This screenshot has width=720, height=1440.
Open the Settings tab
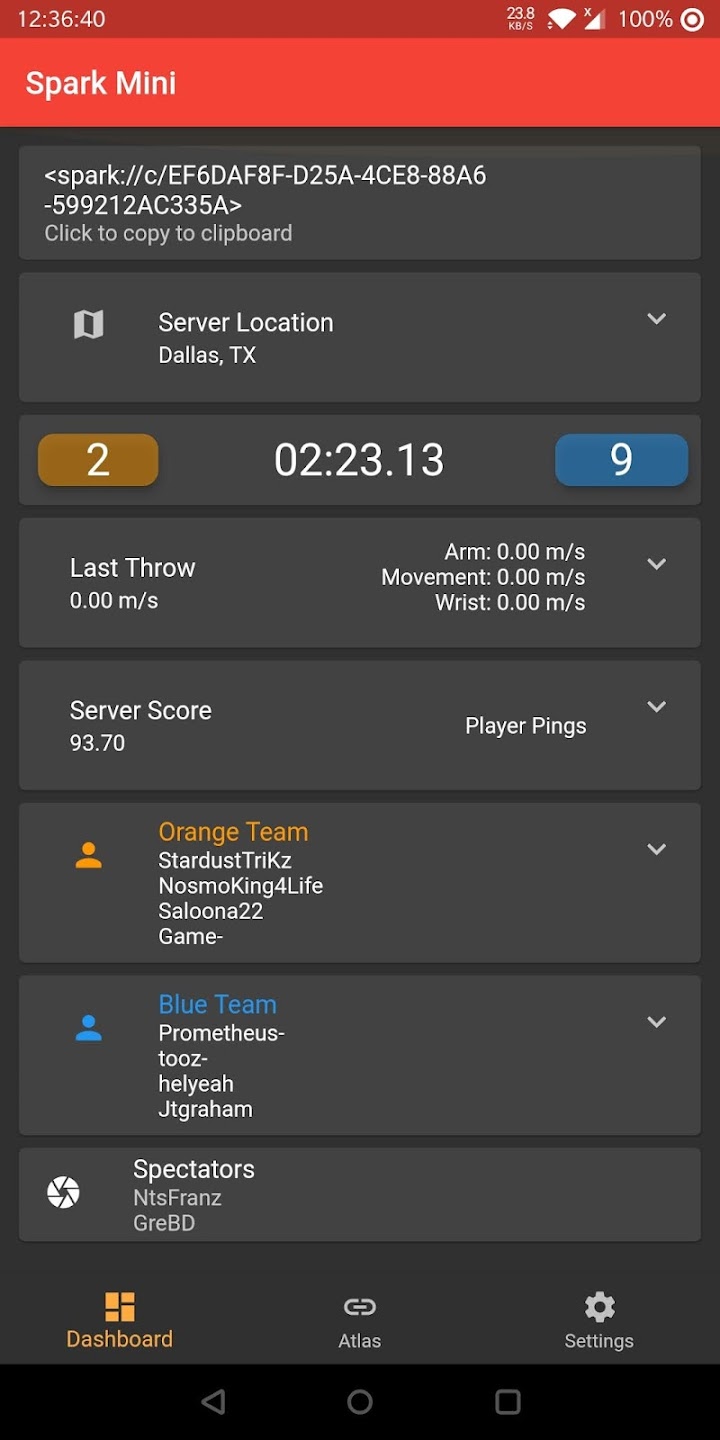click(x=599, y=1321)
